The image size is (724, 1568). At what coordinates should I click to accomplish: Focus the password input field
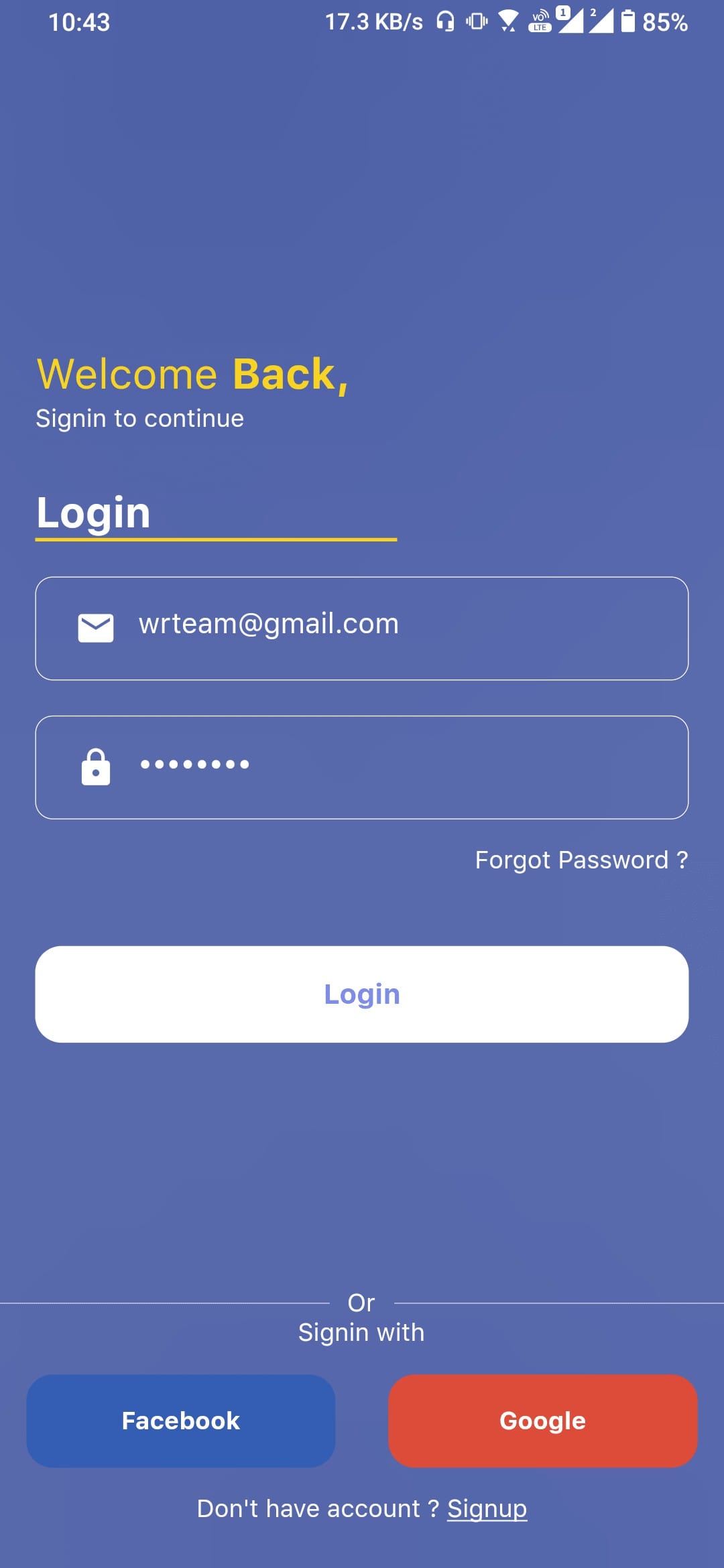point(362,767)
